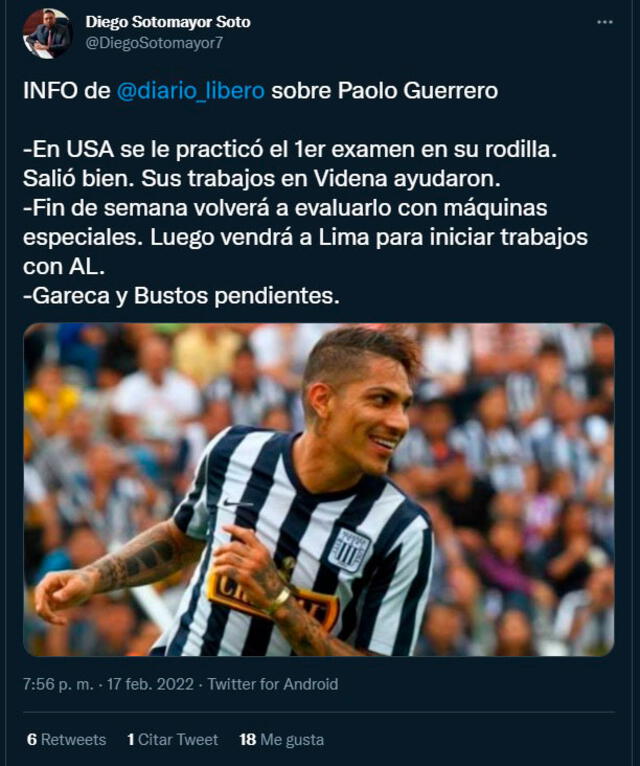This screenshot has width=640, height=766.
Task: View the 1 Citar Tweet list
Action: coord(172,740)
